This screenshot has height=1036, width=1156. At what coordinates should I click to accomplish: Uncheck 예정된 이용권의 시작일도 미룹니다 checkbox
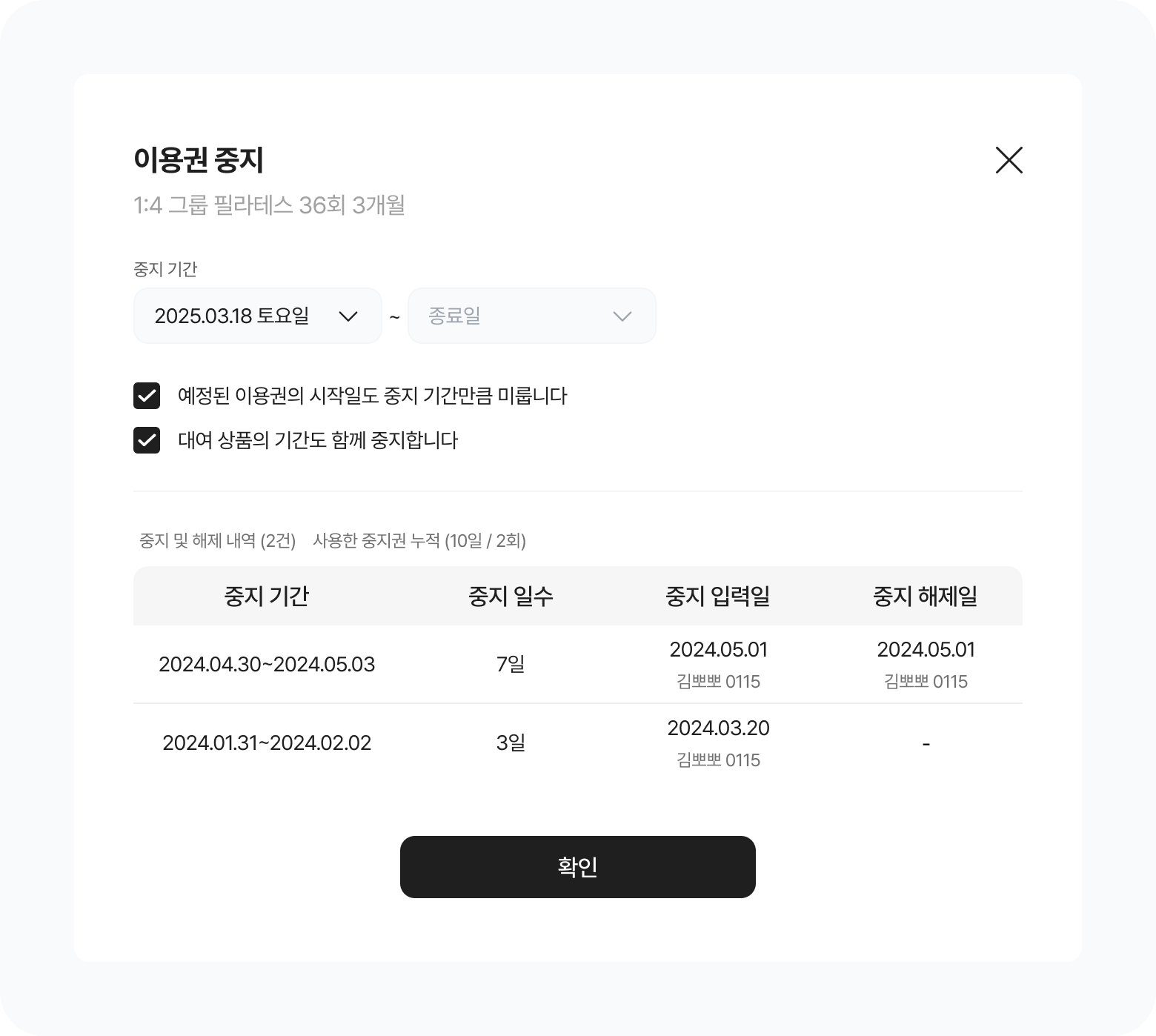click(147, 396)
